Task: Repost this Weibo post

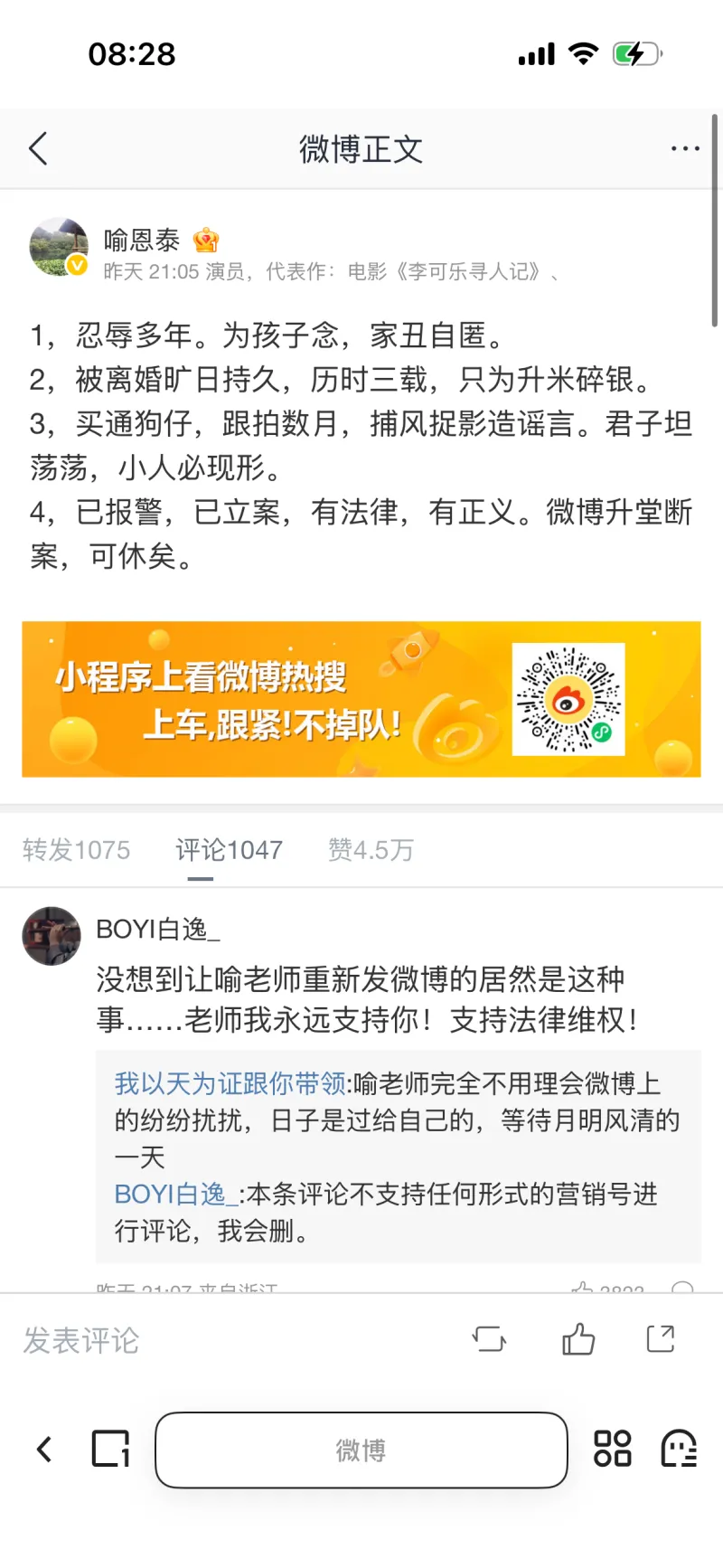Action: pos(489,1339)
